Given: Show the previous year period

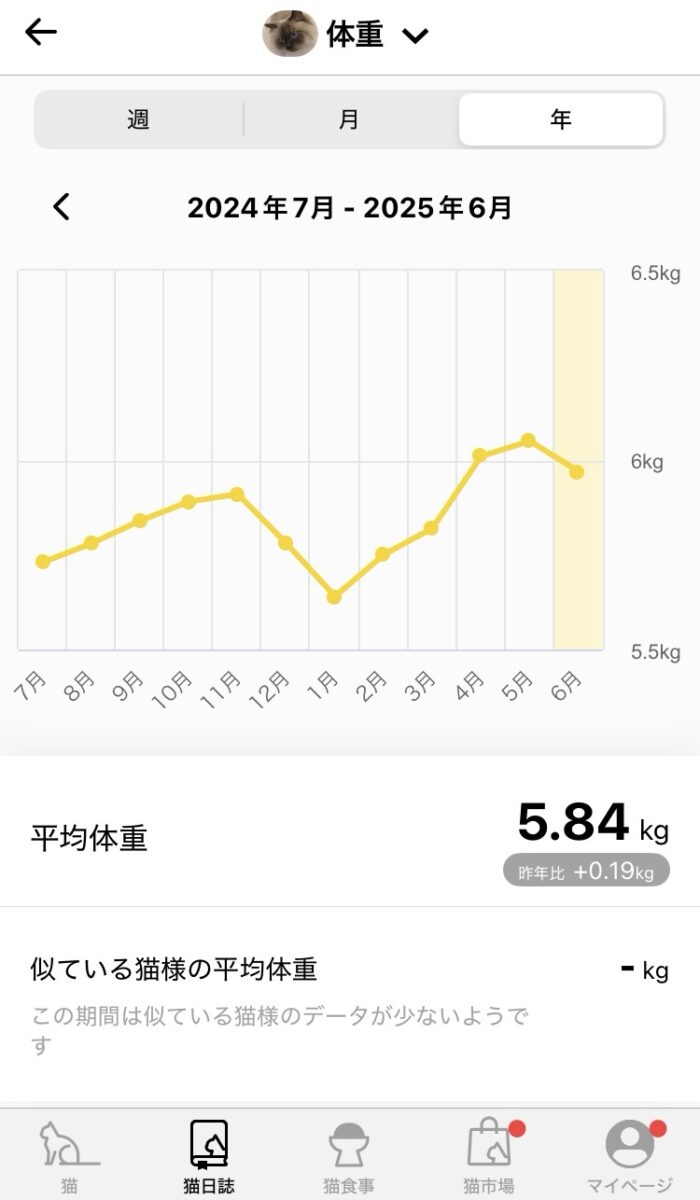Looking at the screenshot, I should pos(62,208).
